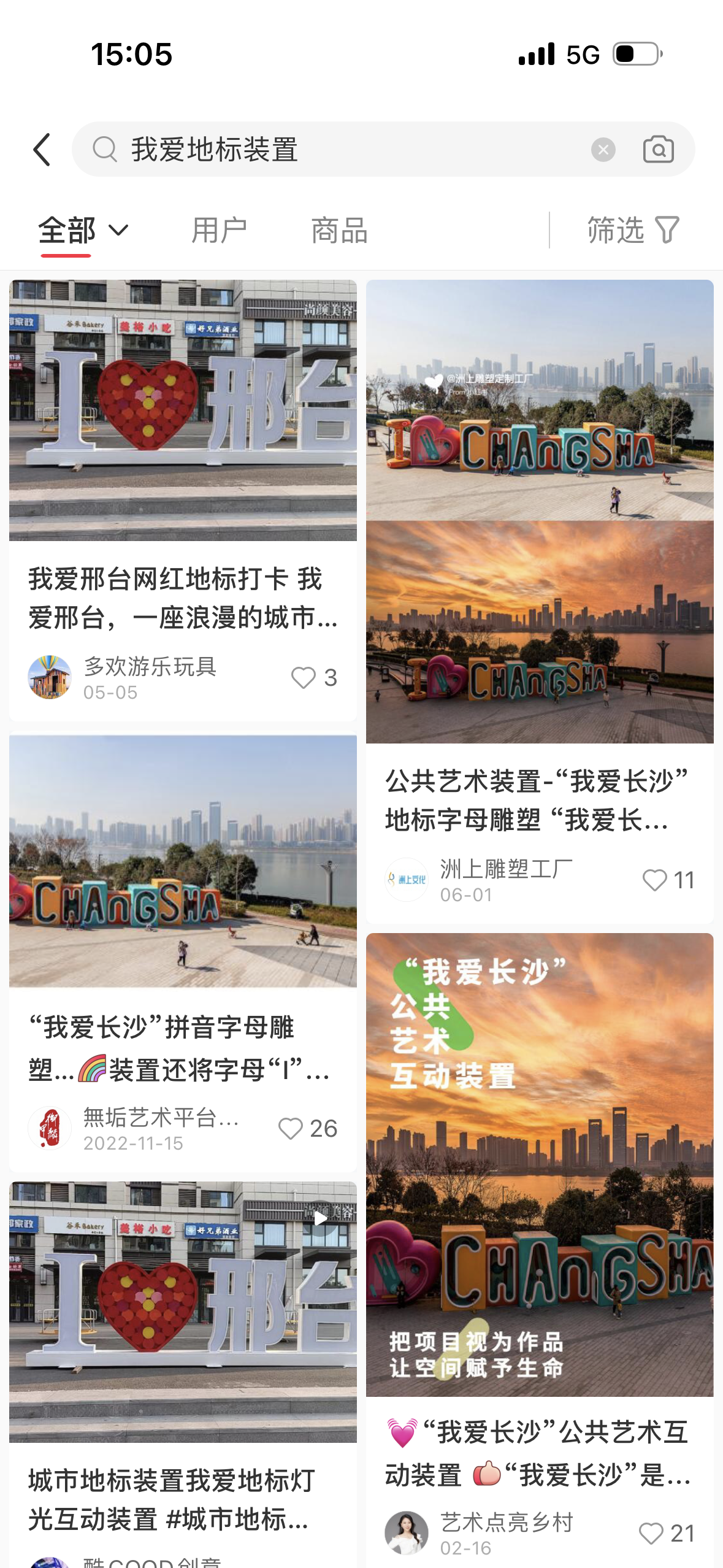The image size is (723, 1568).
Task: Open the 我爱邢台网红地标打卡 post
Action: click(x=183, y=598)
